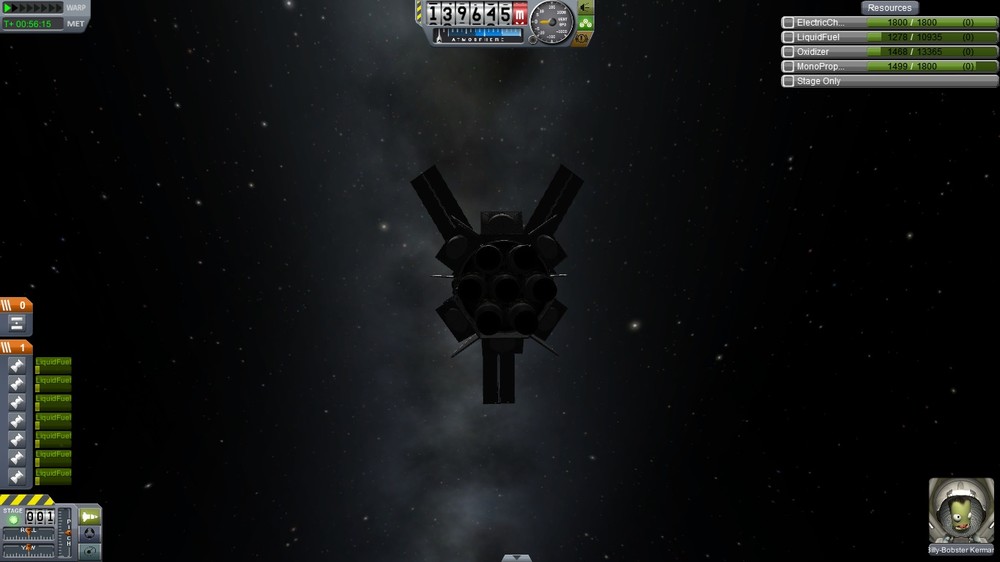The image size is (1000, 562).
Task: Switch to docking mode icon
Action: click(90, 534)
